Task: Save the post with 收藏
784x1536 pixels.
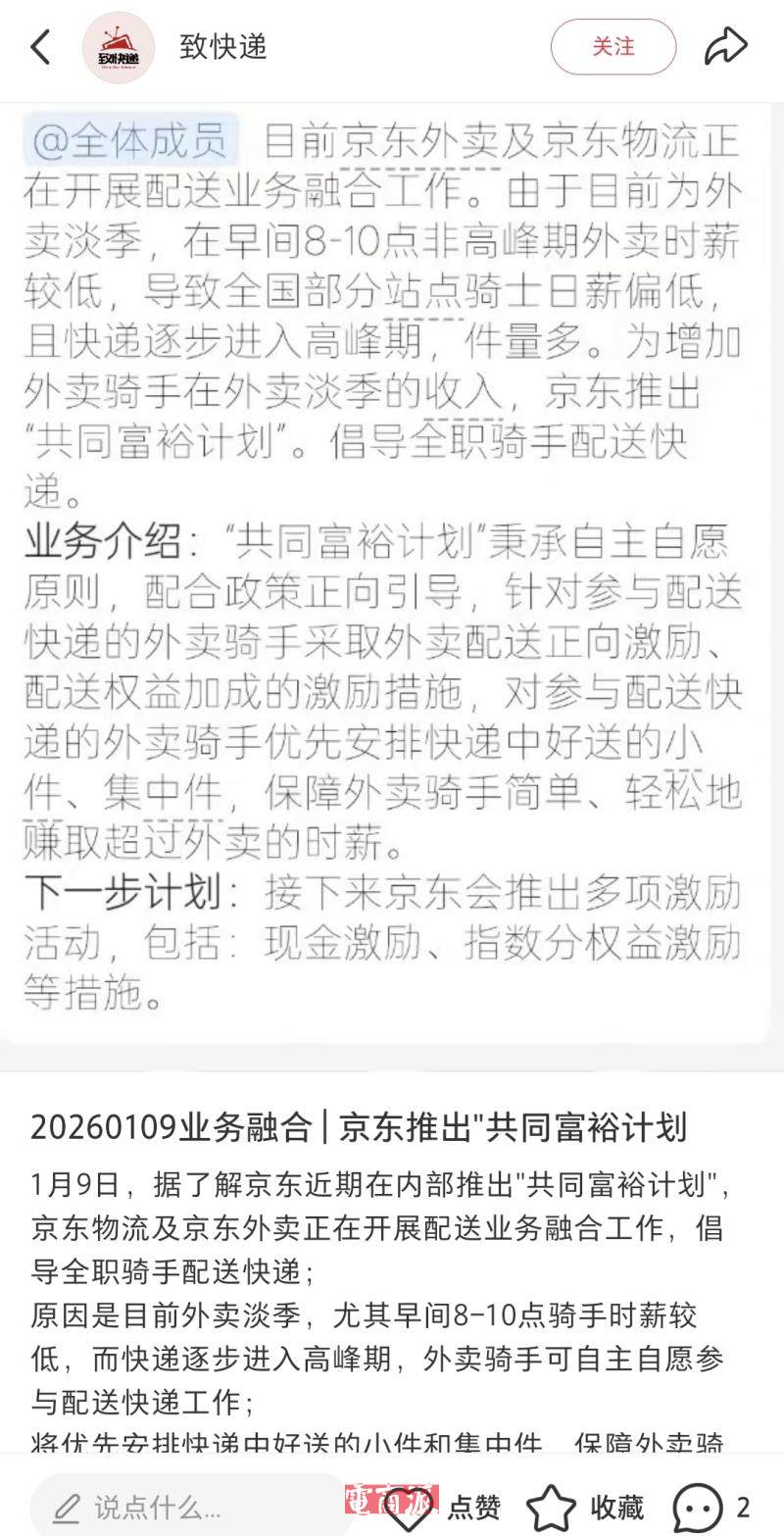Action: [586, 1506]
